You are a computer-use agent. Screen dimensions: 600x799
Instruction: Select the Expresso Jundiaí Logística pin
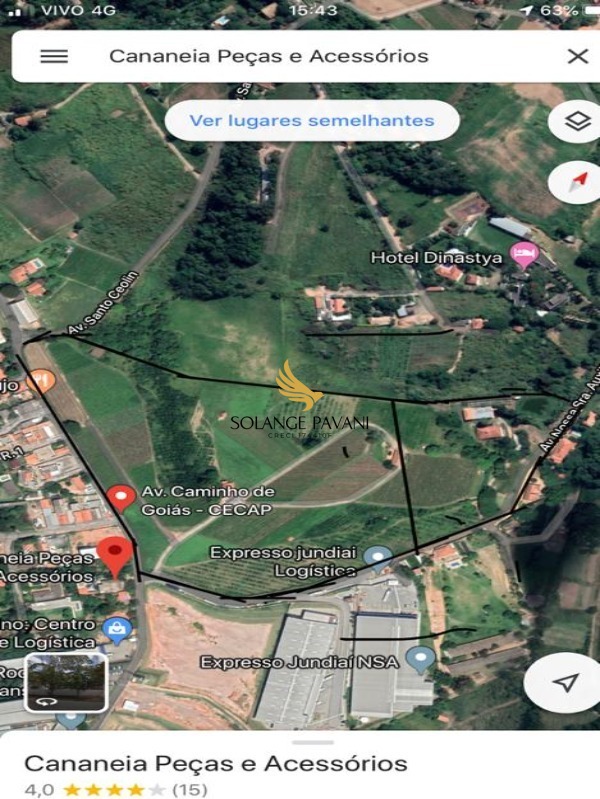[377, 555]
